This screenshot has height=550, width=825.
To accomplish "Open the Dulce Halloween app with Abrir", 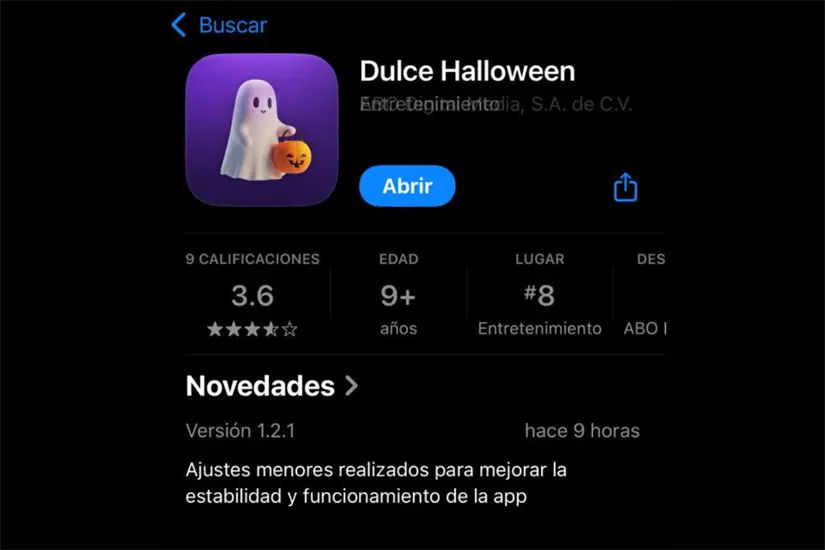I will pos(407,186).
